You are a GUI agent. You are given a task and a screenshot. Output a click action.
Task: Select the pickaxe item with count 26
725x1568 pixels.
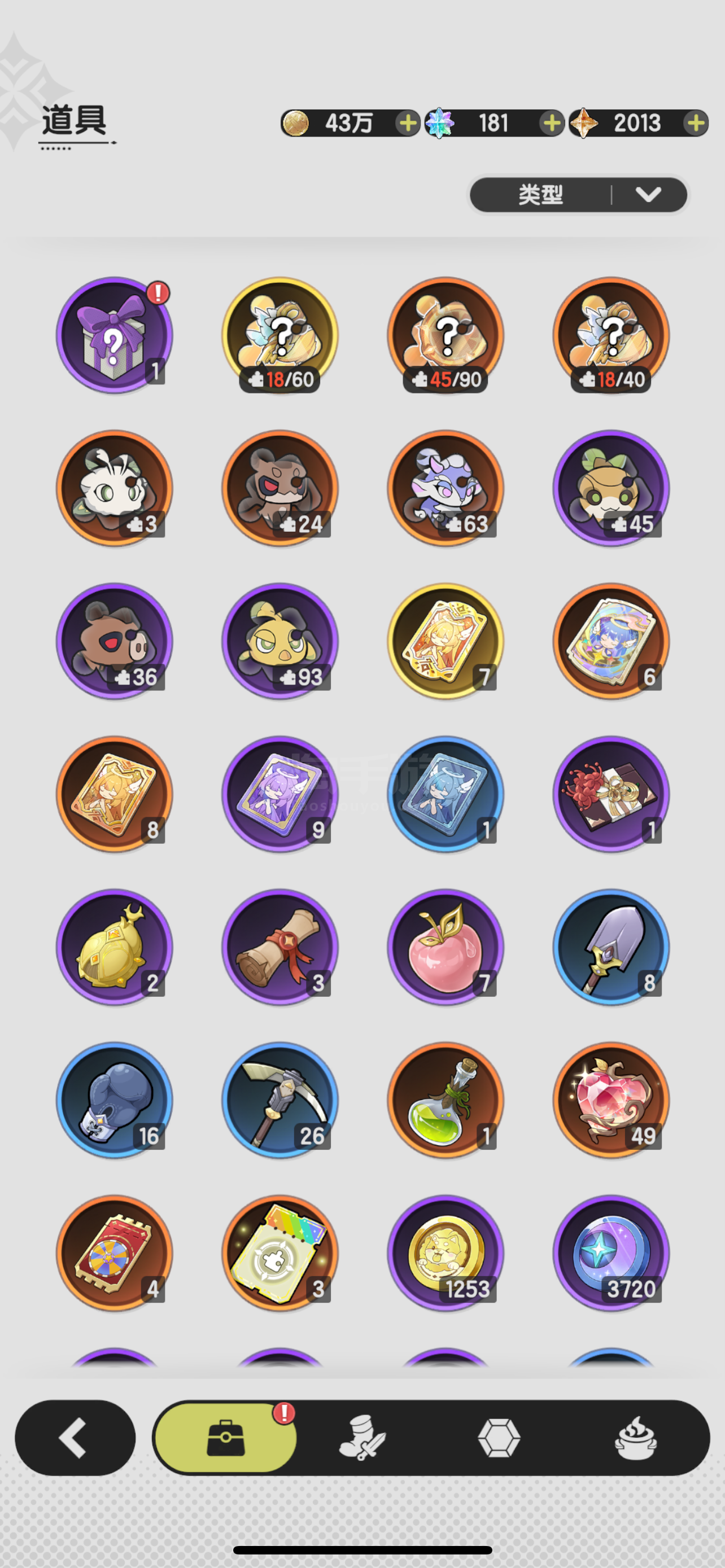[x=280, y=1101]
